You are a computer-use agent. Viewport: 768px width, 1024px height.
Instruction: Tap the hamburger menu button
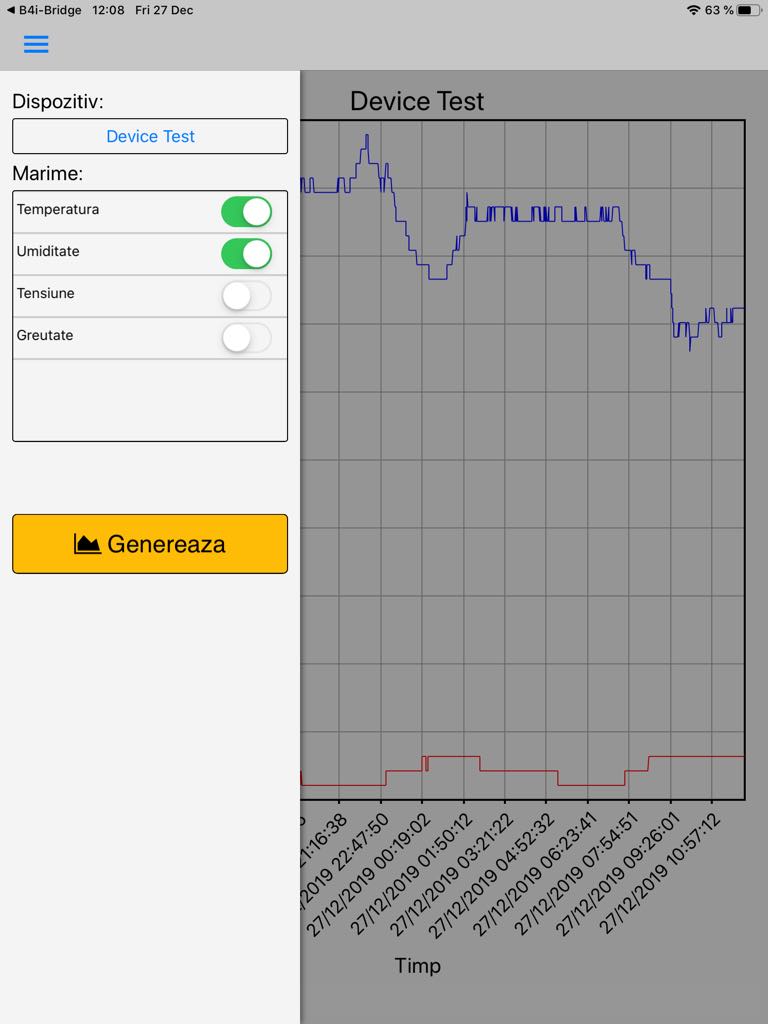pyautogui.click(x=36, y=44)
